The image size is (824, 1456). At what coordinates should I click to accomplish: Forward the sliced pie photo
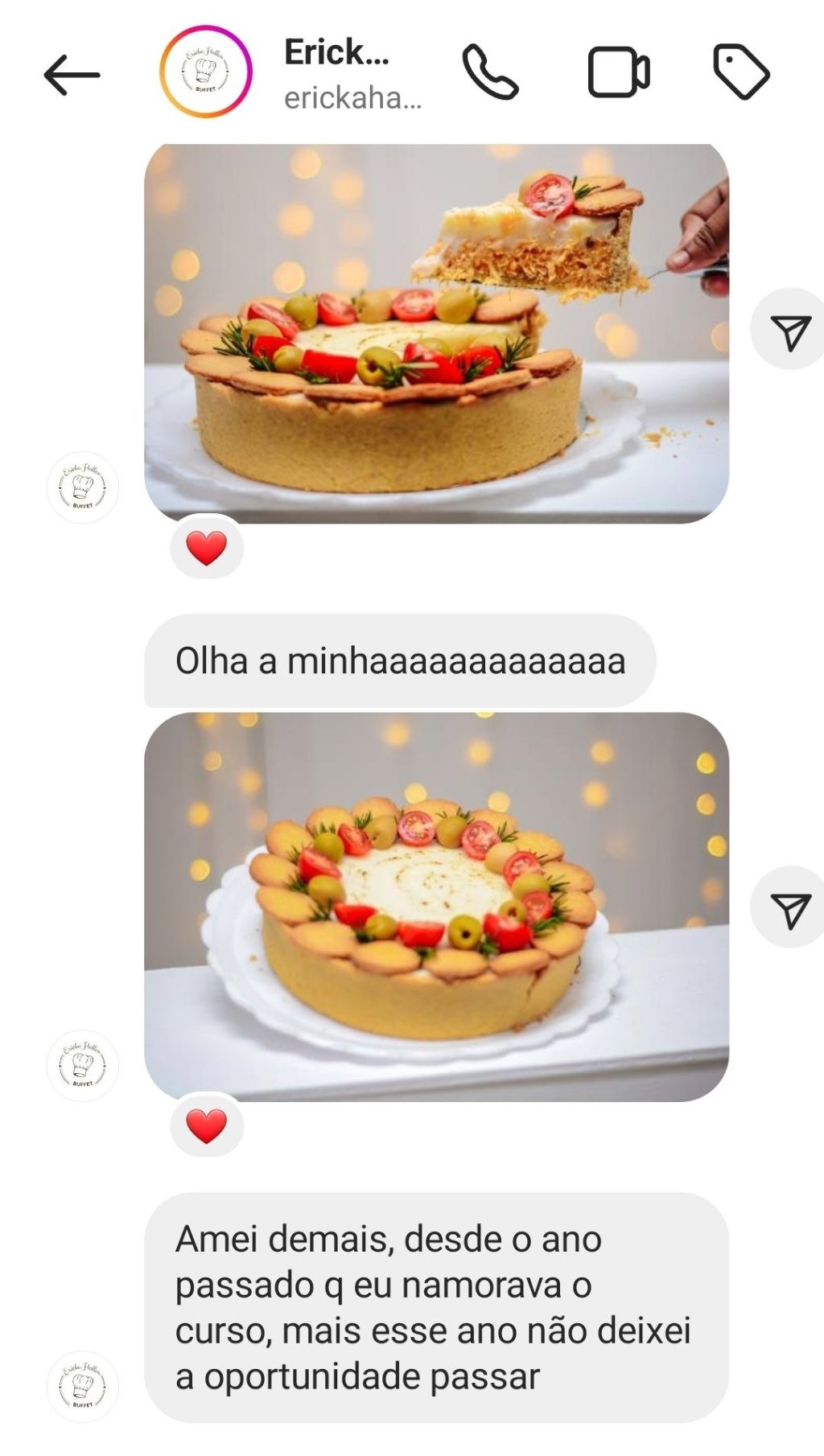[x=789, y=331]
